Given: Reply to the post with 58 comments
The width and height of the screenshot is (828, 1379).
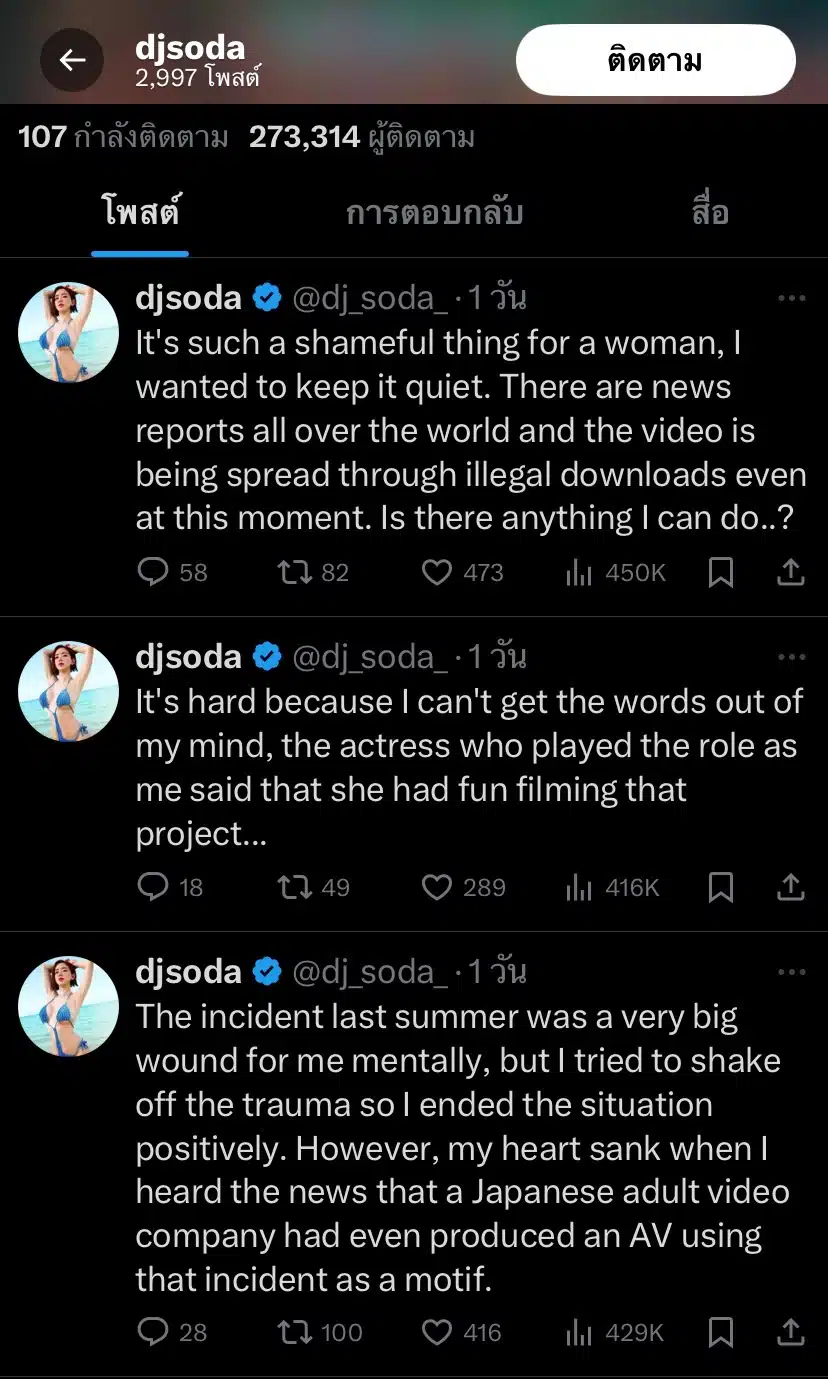Looking at the screenshot, I should point(153,572).
